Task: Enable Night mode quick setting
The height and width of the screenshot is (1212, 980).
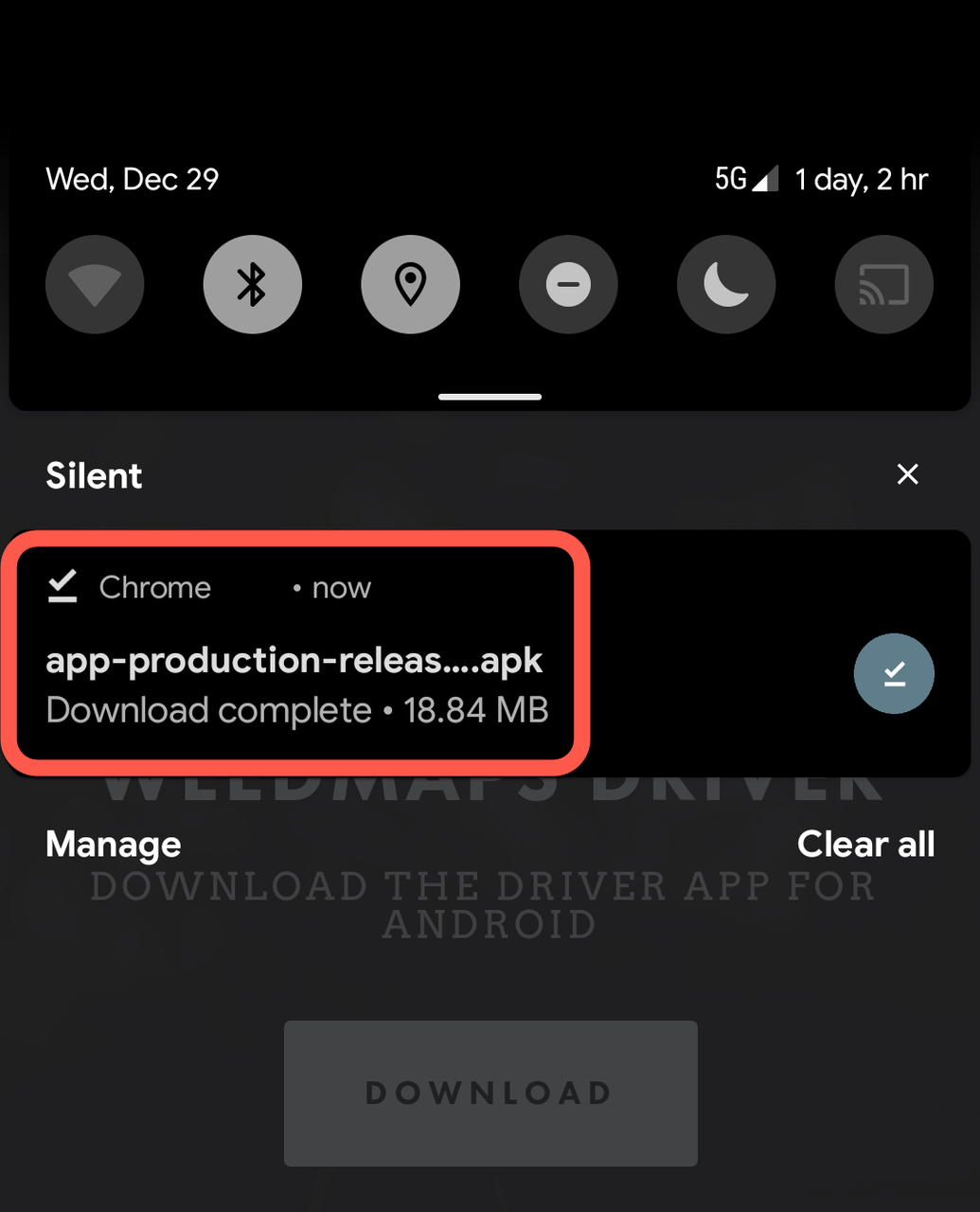Action: click(726, 284)
